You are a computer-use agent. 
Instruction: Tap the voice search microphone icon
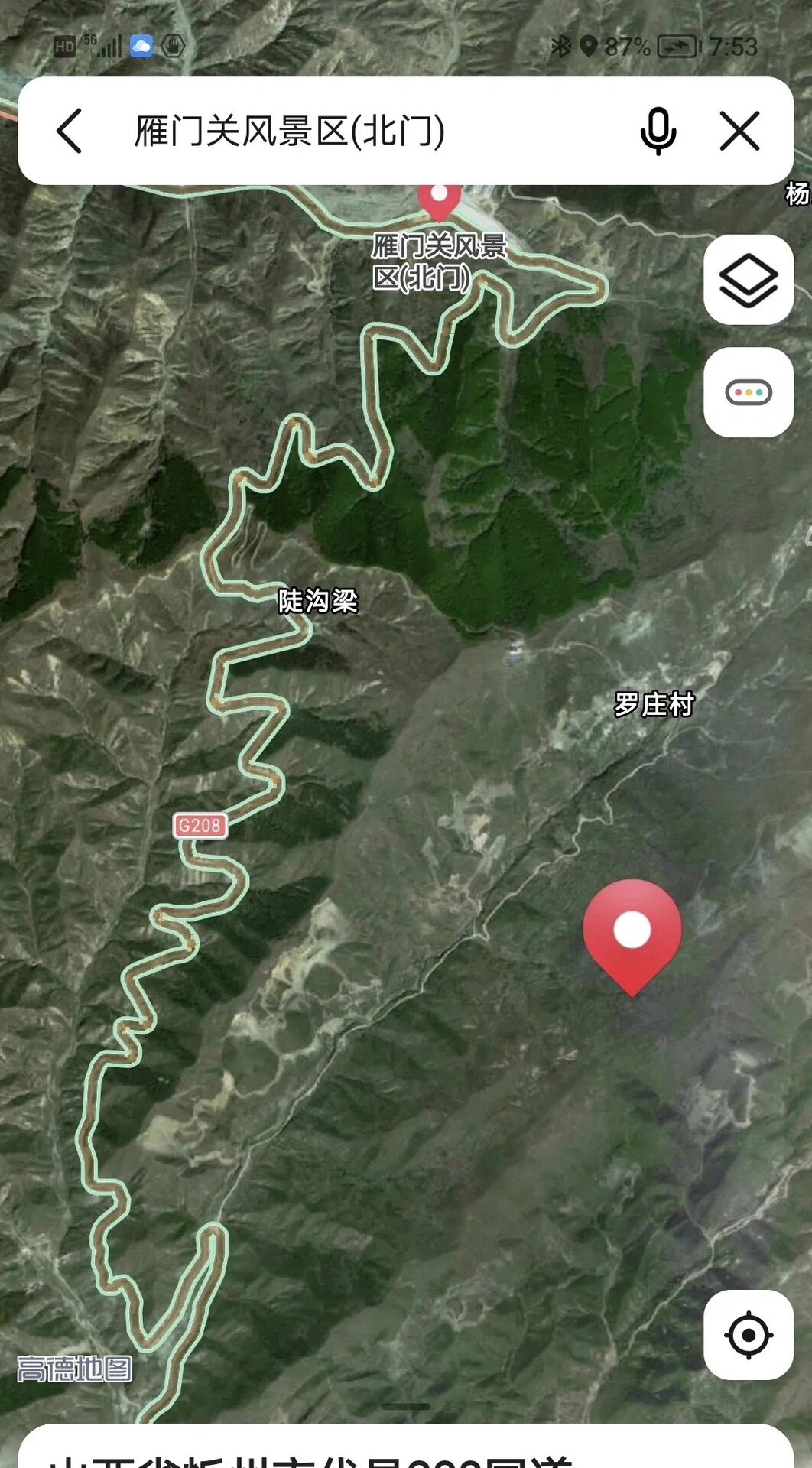(658, 130)
